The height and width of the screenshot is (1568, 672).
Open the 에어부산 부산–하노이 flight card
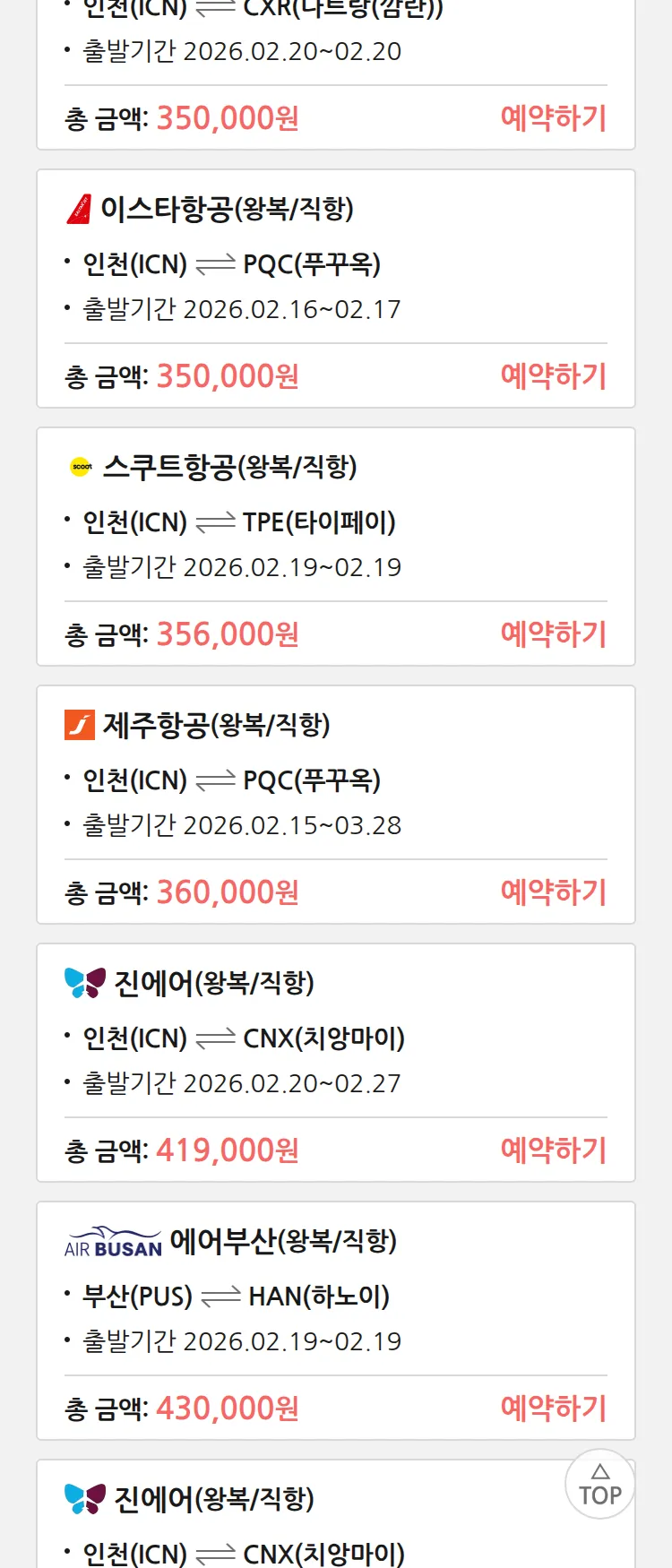(x=335, y=1297)
